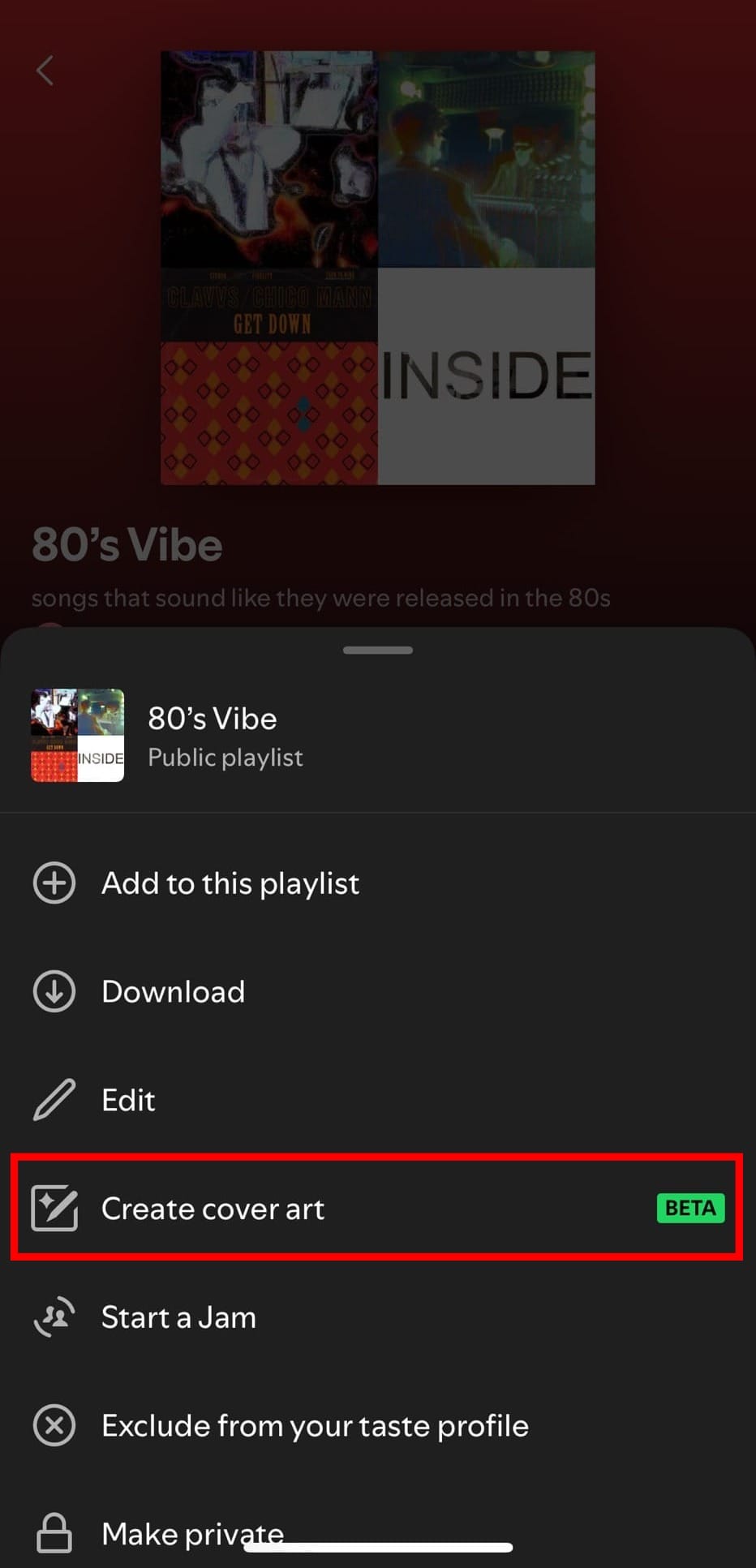
Task: Make the playlist private
Action: click(x=191, y=1531)
